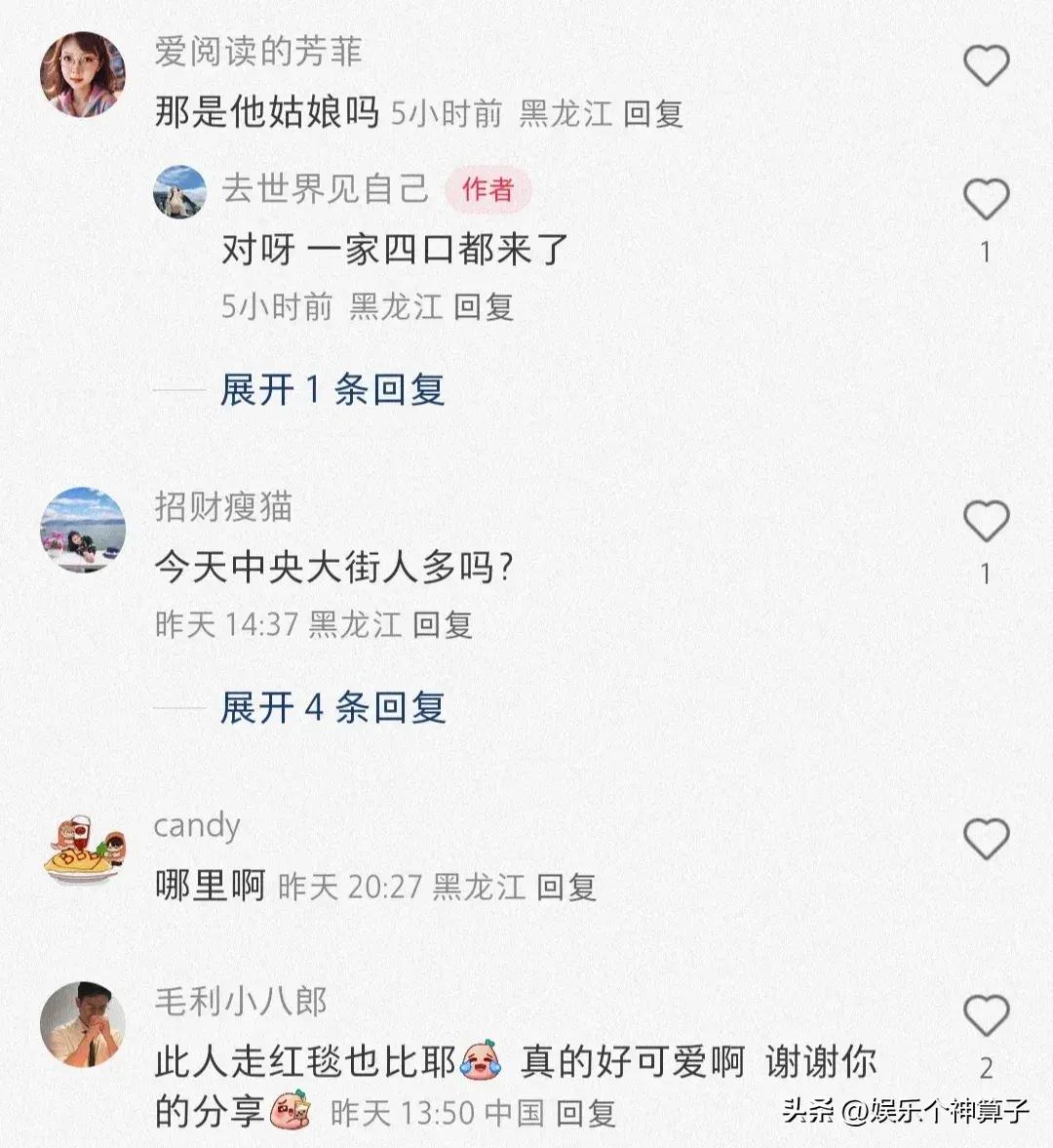
Task: Open 爱阅读的芳菲's profile avatar
Action: coord(83,76)
